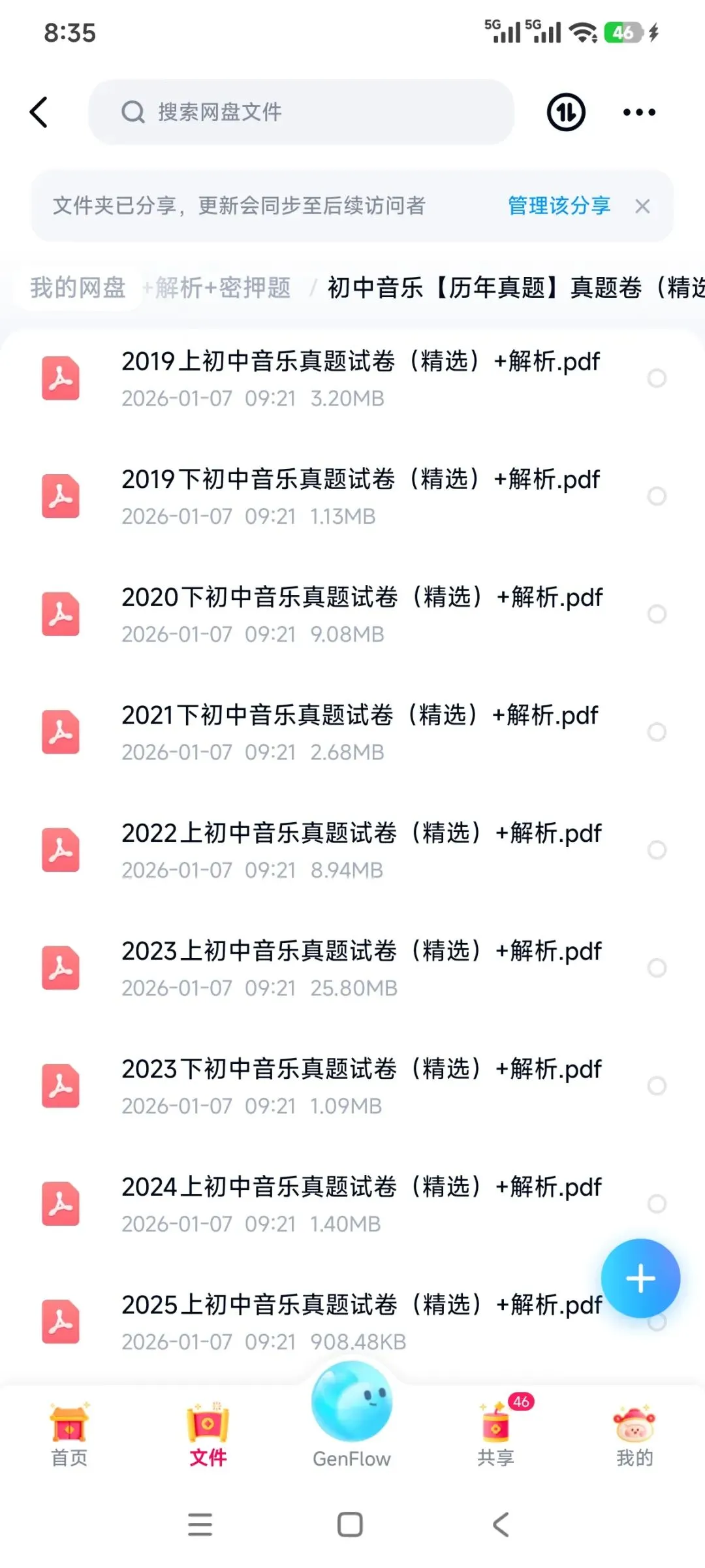Tap the blue plus floating button
The height and width of the screenshot is (1568, 705).
pos(640,1278)
